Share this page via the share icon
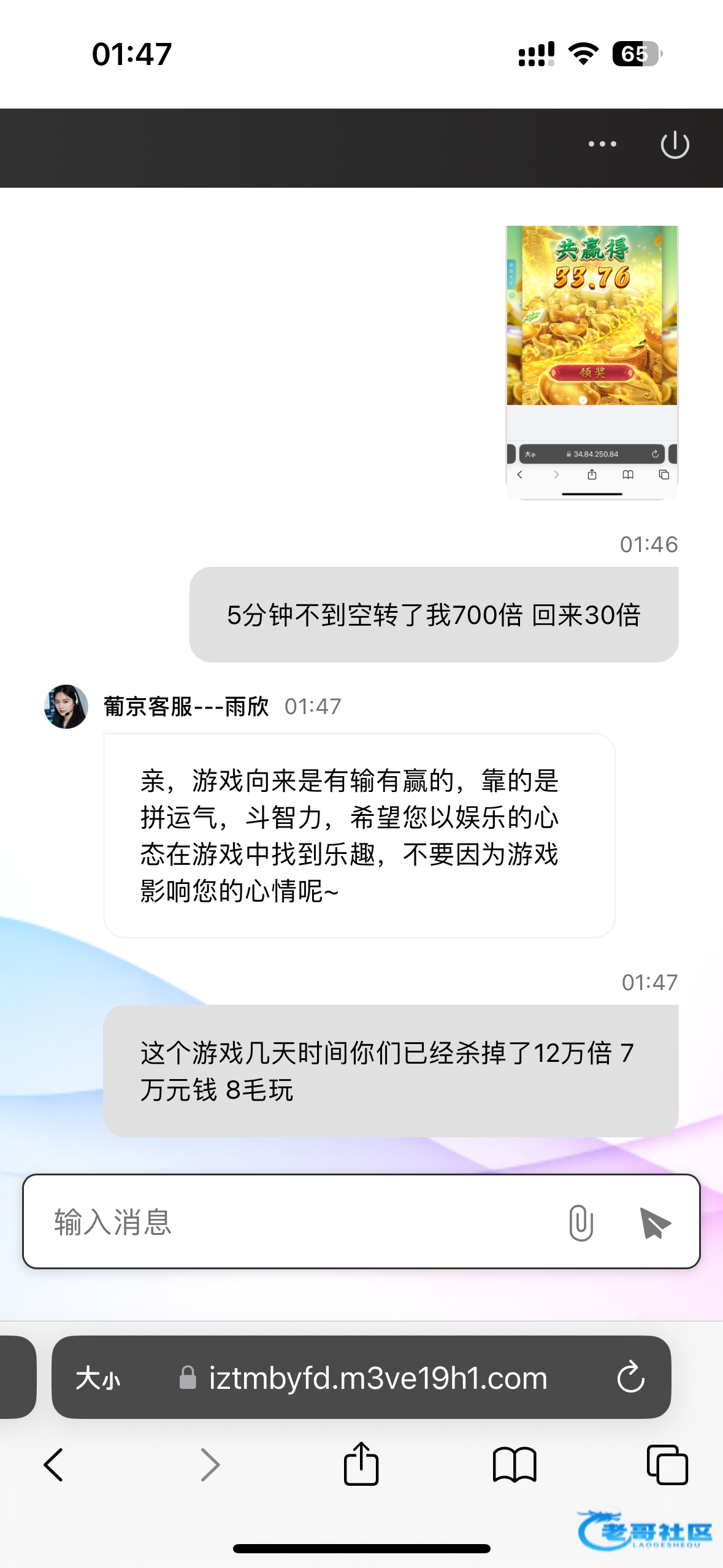Image resolution: width=723 pixels, height=1568 pixels. 361,1463
